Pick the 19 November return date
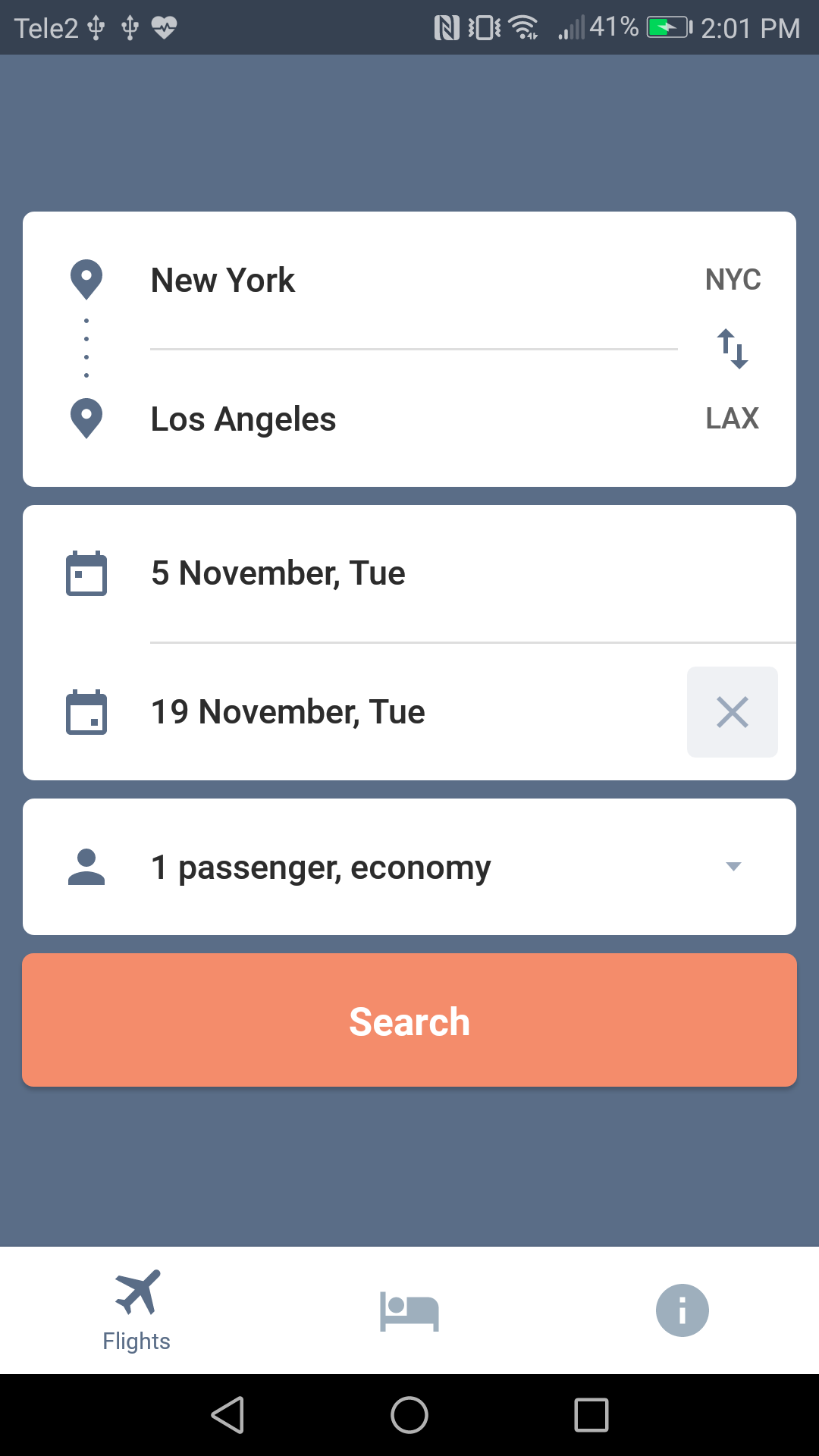Screen dimensions: 819x1456 288,712
